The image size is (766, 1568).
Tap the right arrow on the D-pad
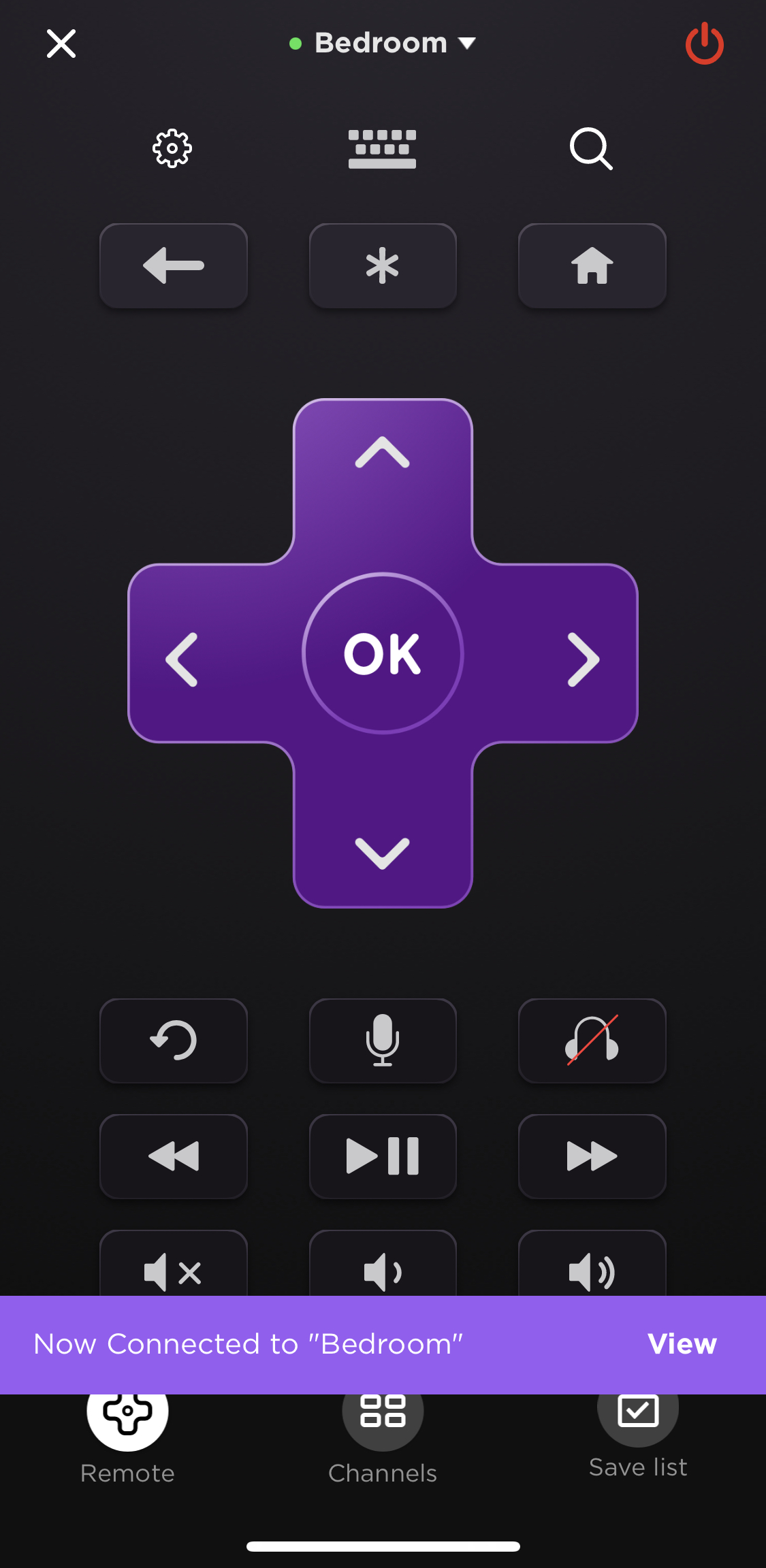584,659
